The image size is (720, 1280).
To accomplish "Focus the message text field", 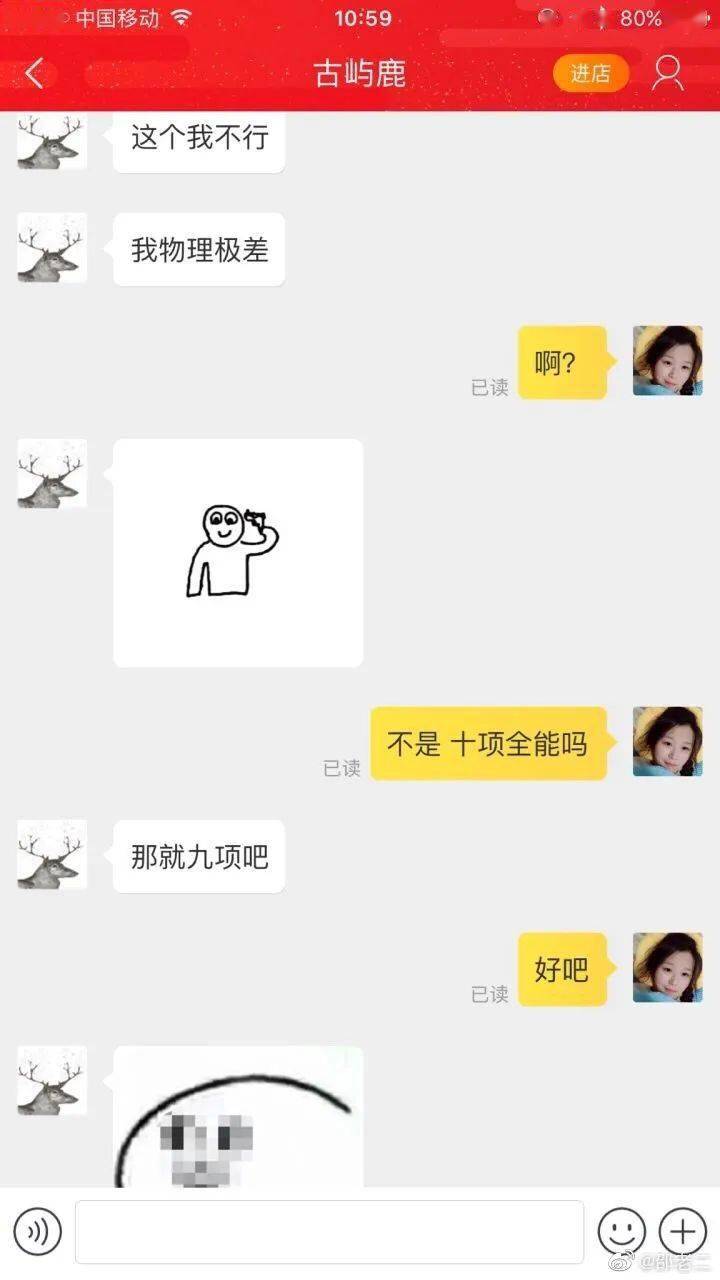I will tap(329, 1232).
